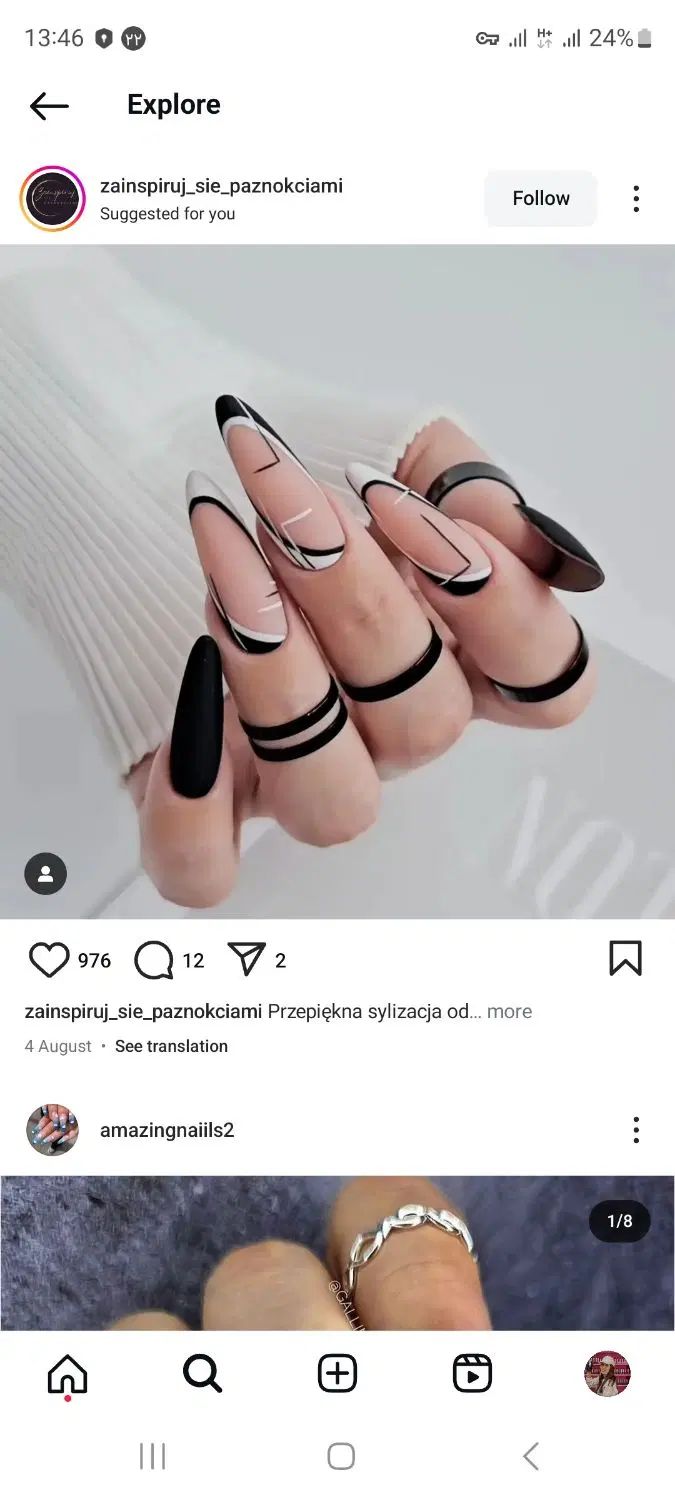The image size is (675, 1500).
Task: Switch to the Home tab
Action: click(x=67, y=1374)
